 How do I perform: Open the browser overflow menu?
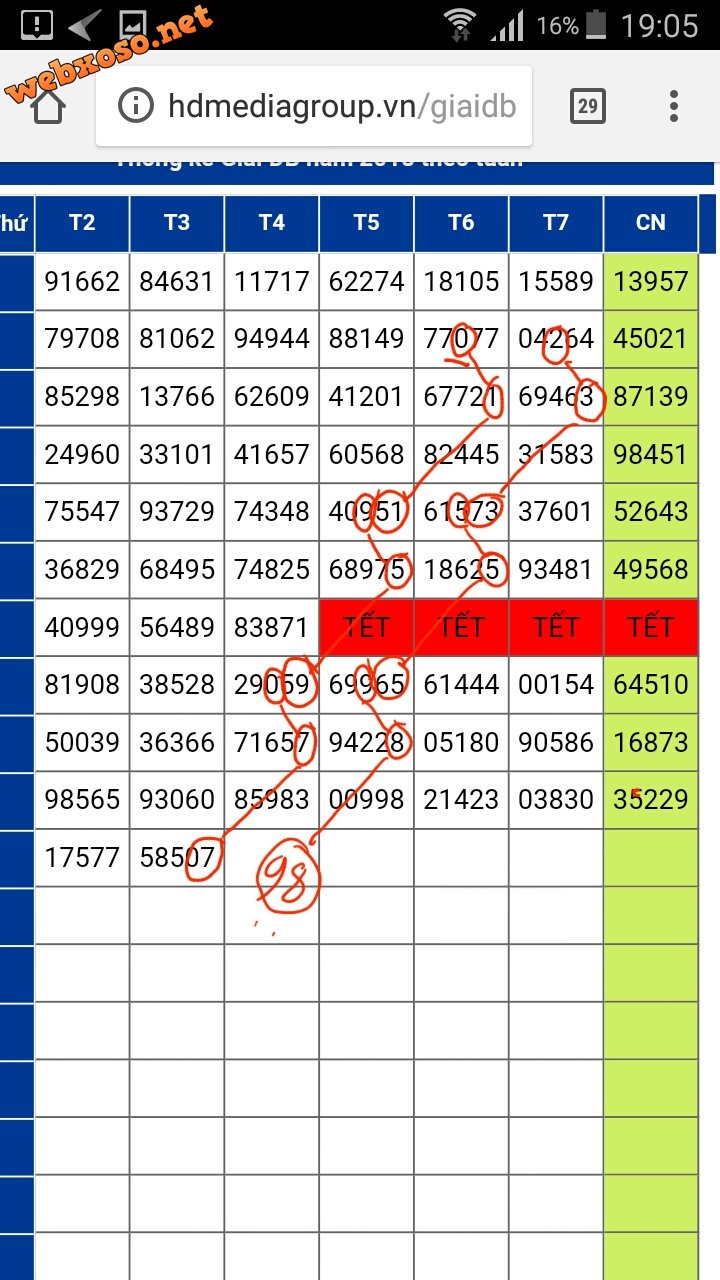click(x=674, y=106)
